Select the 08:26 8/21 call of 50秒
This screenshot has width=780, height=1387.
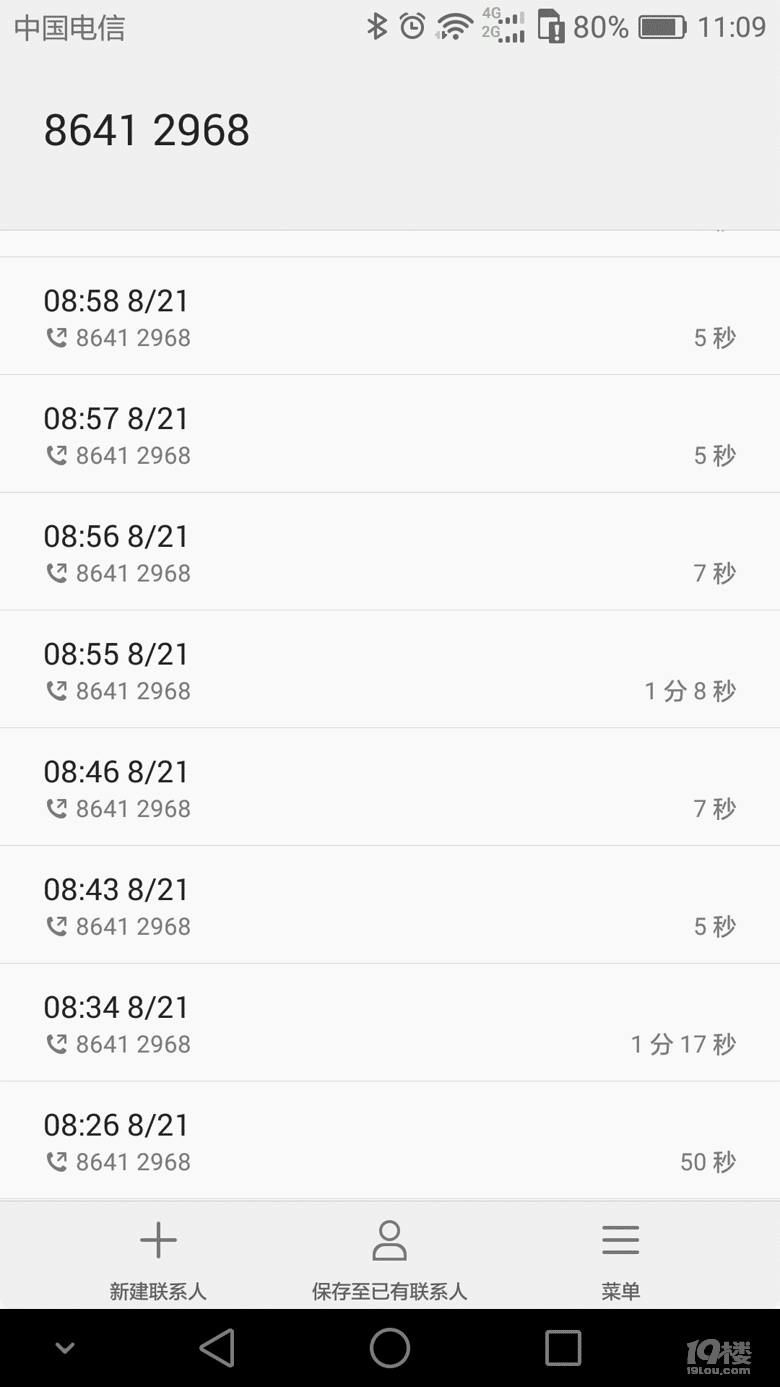coord(389,1142)
